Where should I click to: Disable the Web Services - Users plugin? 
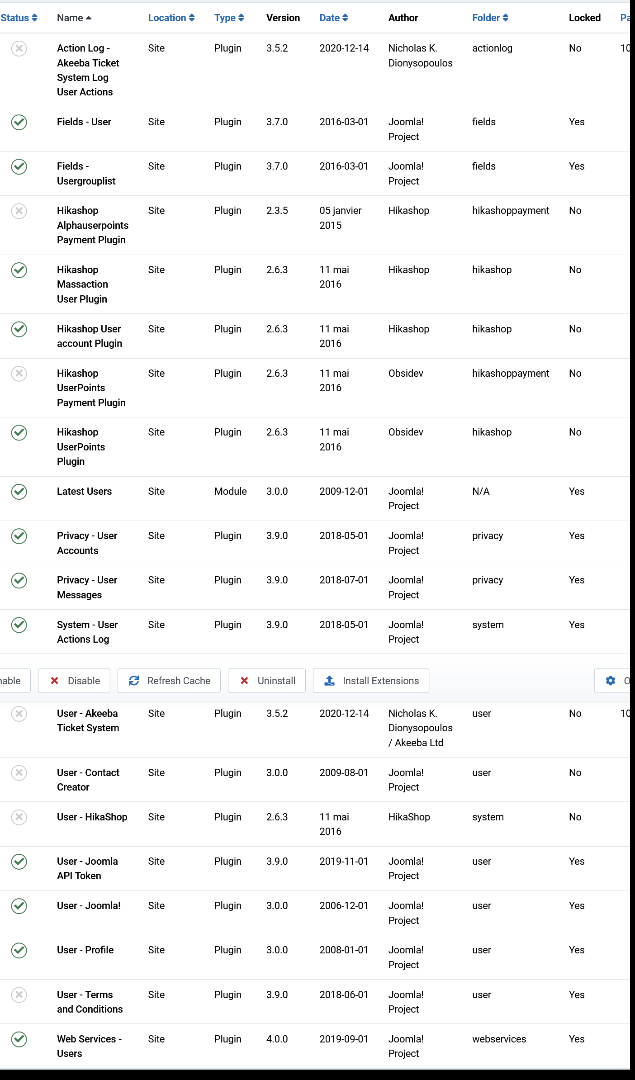[19, 1039]
